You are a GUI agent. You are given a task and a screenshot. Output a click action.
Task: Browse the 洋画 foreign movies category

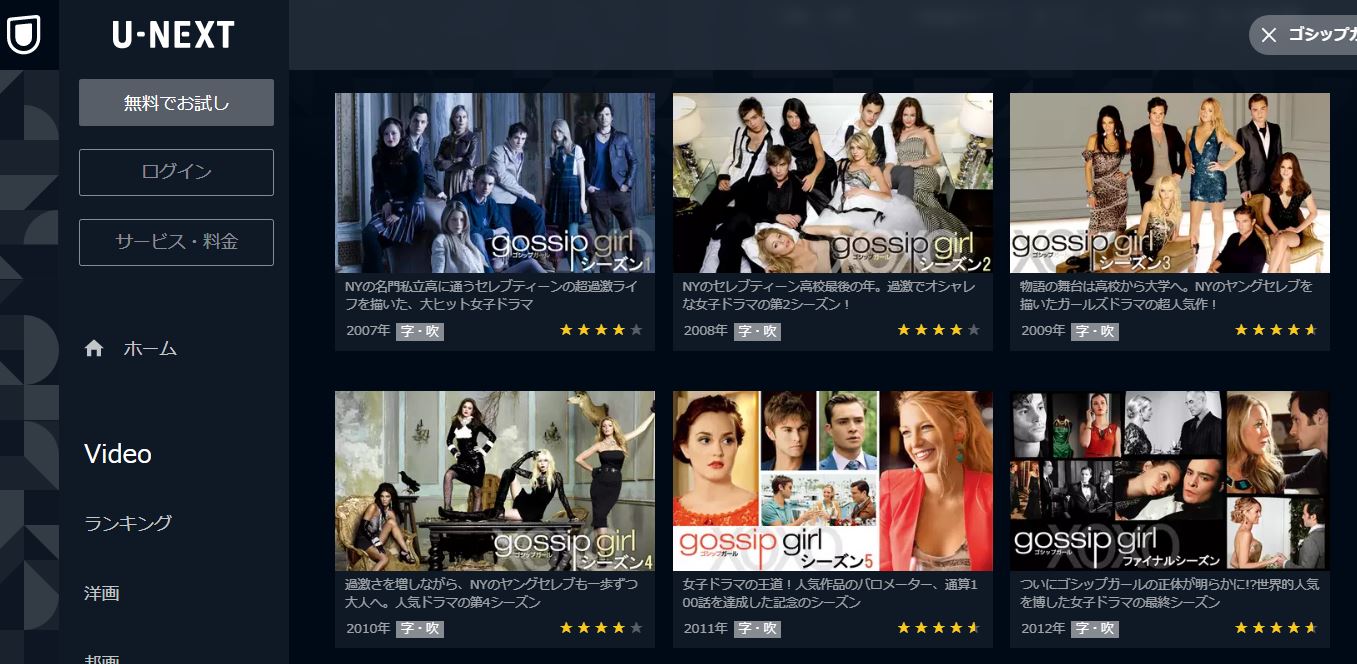(x=102, y=593)
